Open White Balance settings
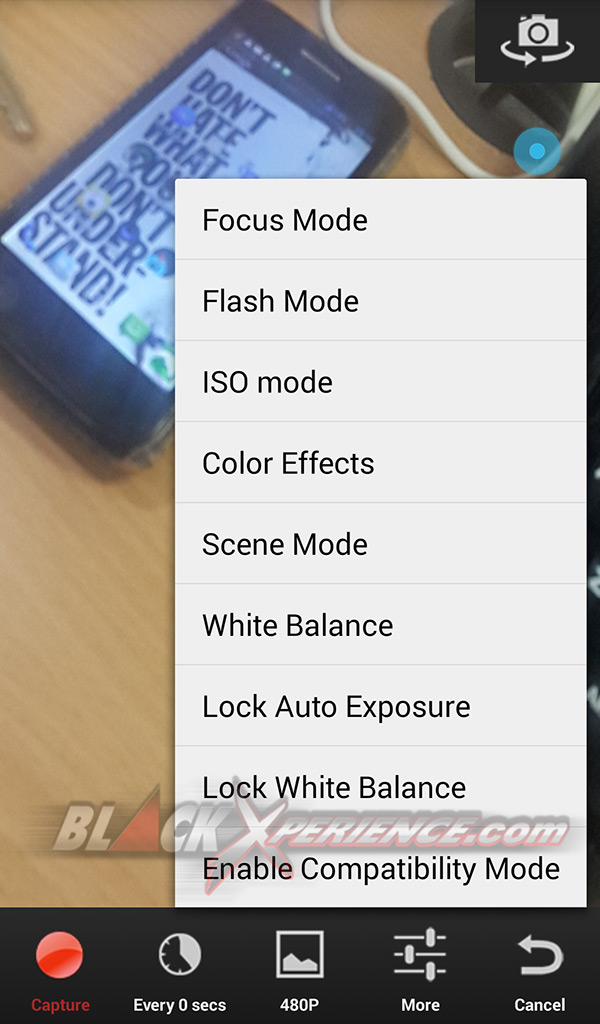Image resolution: width=600 pixels, height=1024 pixels. click(380, 625)
